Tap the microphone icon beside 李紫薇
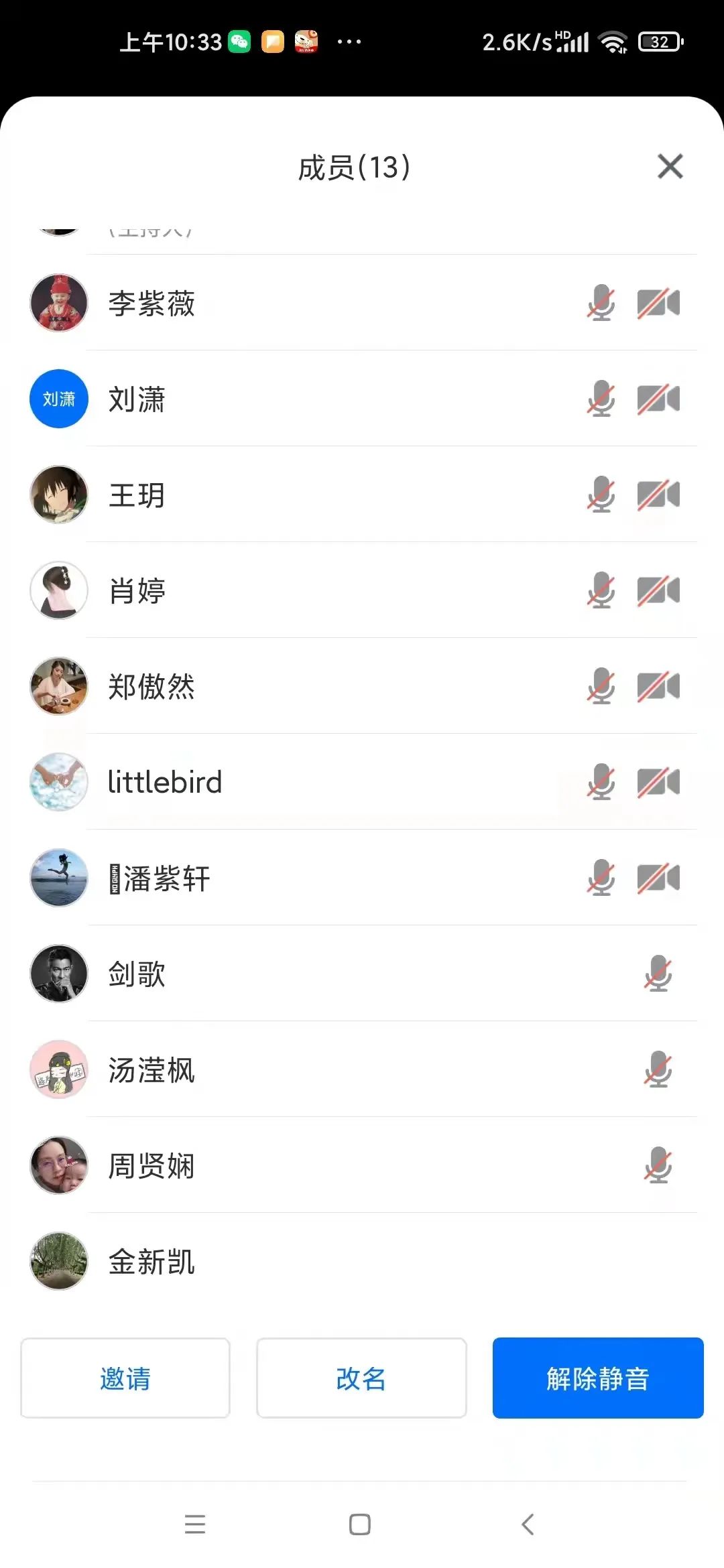The image size is (724, 1568). 601,304
